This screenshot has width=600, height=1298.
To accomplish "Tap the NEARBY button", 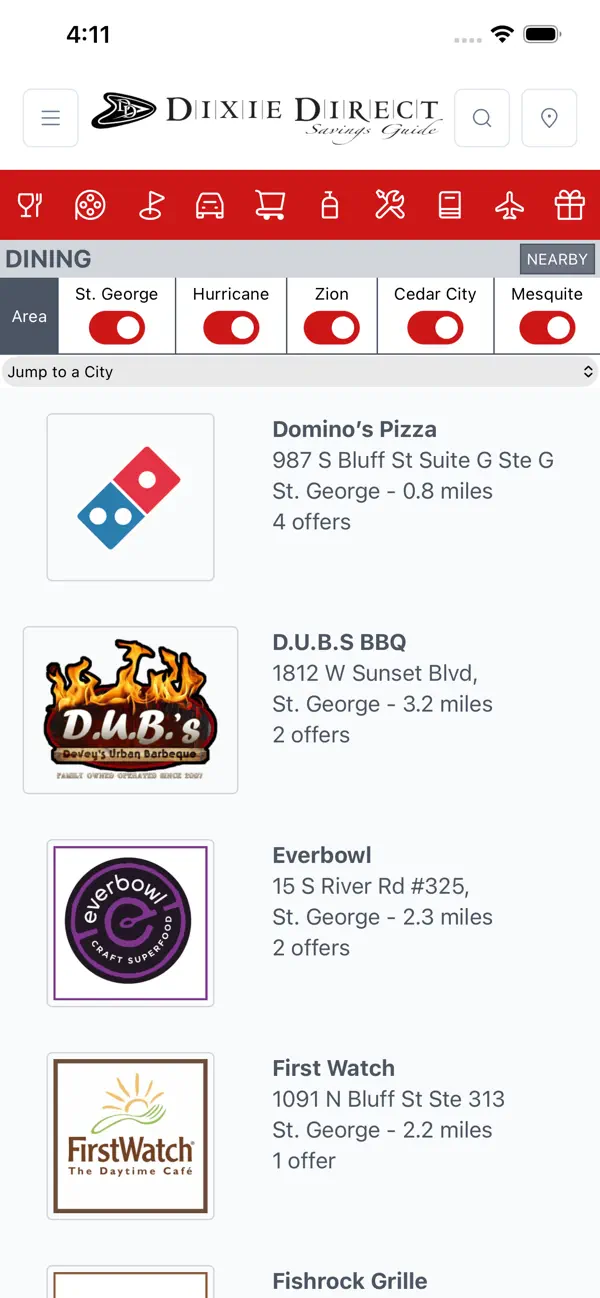I will click(557, 259).
